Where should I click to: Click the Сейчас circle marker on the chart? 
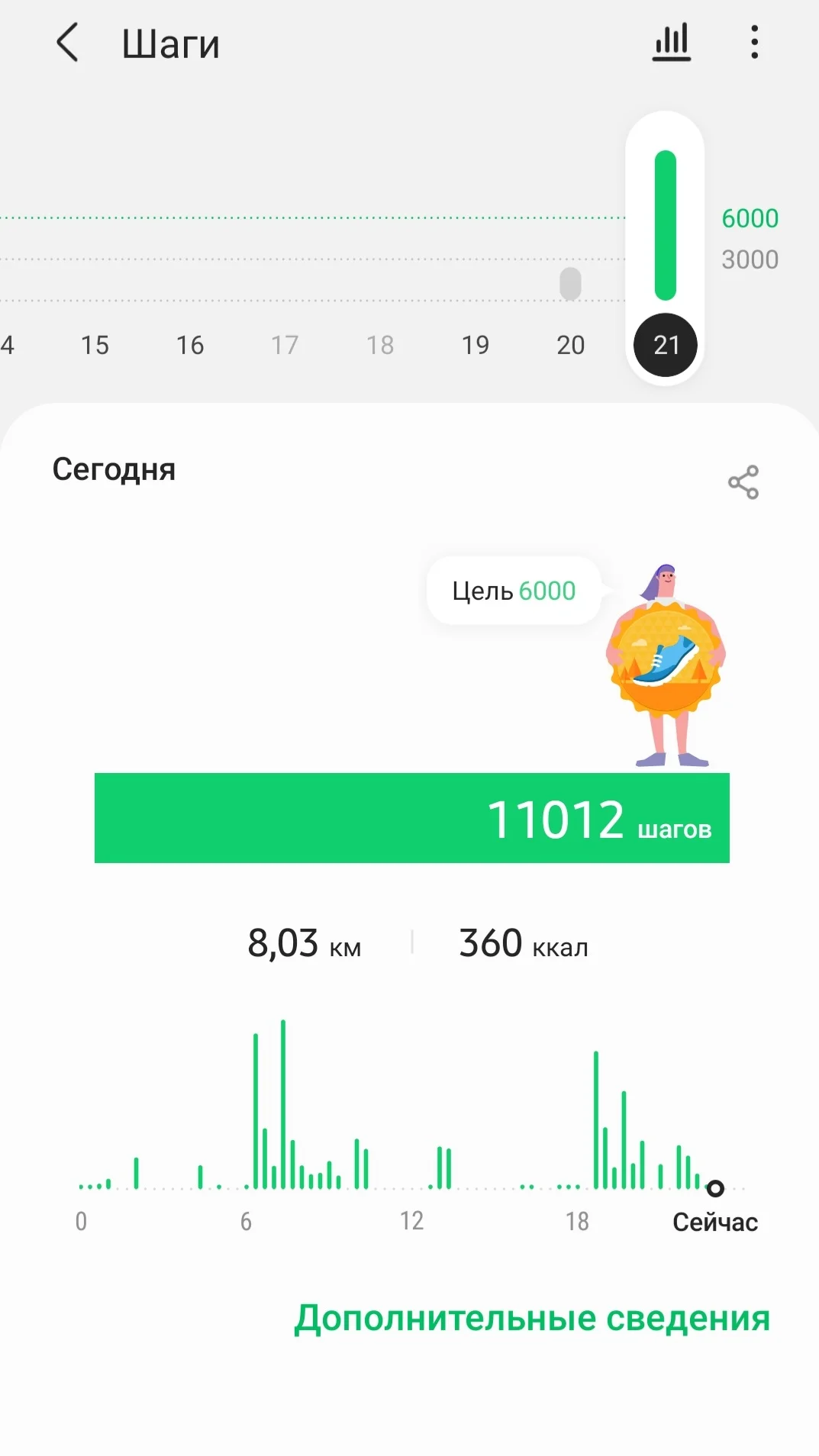pos(714,1188)
